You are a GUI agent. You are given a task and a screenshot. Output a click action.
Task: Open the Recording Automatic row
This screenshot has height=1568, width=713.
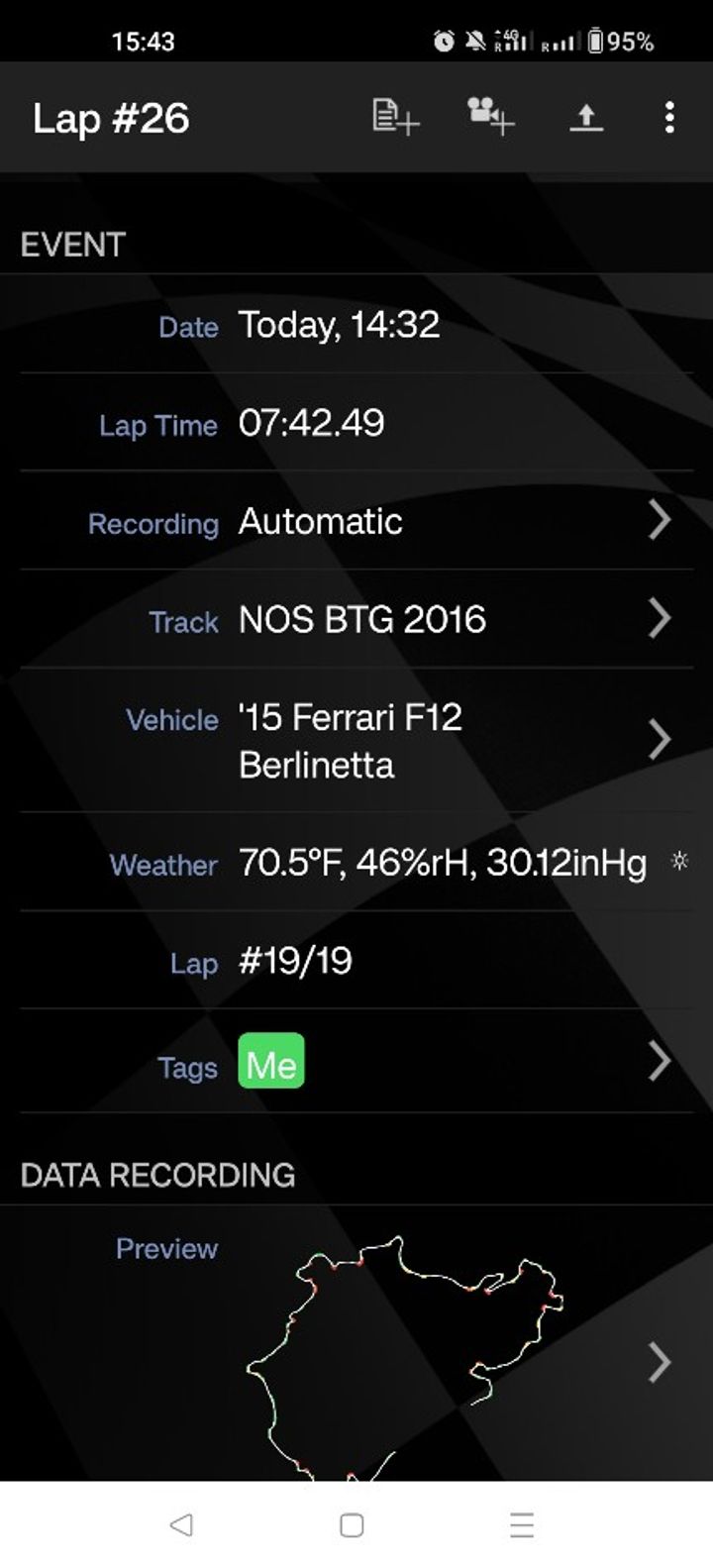pos(356,521)
